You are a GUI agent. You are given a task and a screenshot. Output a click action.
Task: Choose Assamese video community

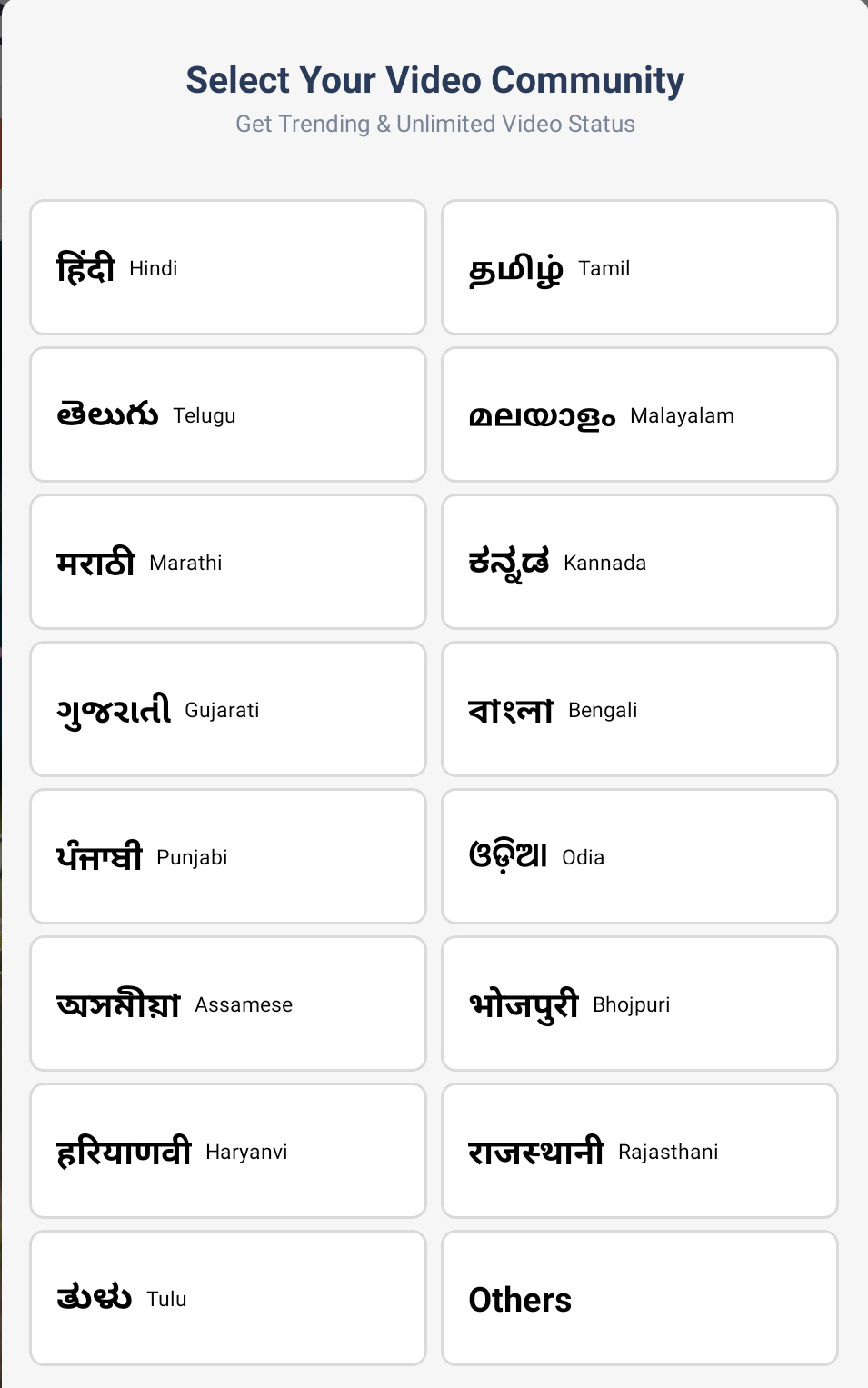click(227, 1004)
